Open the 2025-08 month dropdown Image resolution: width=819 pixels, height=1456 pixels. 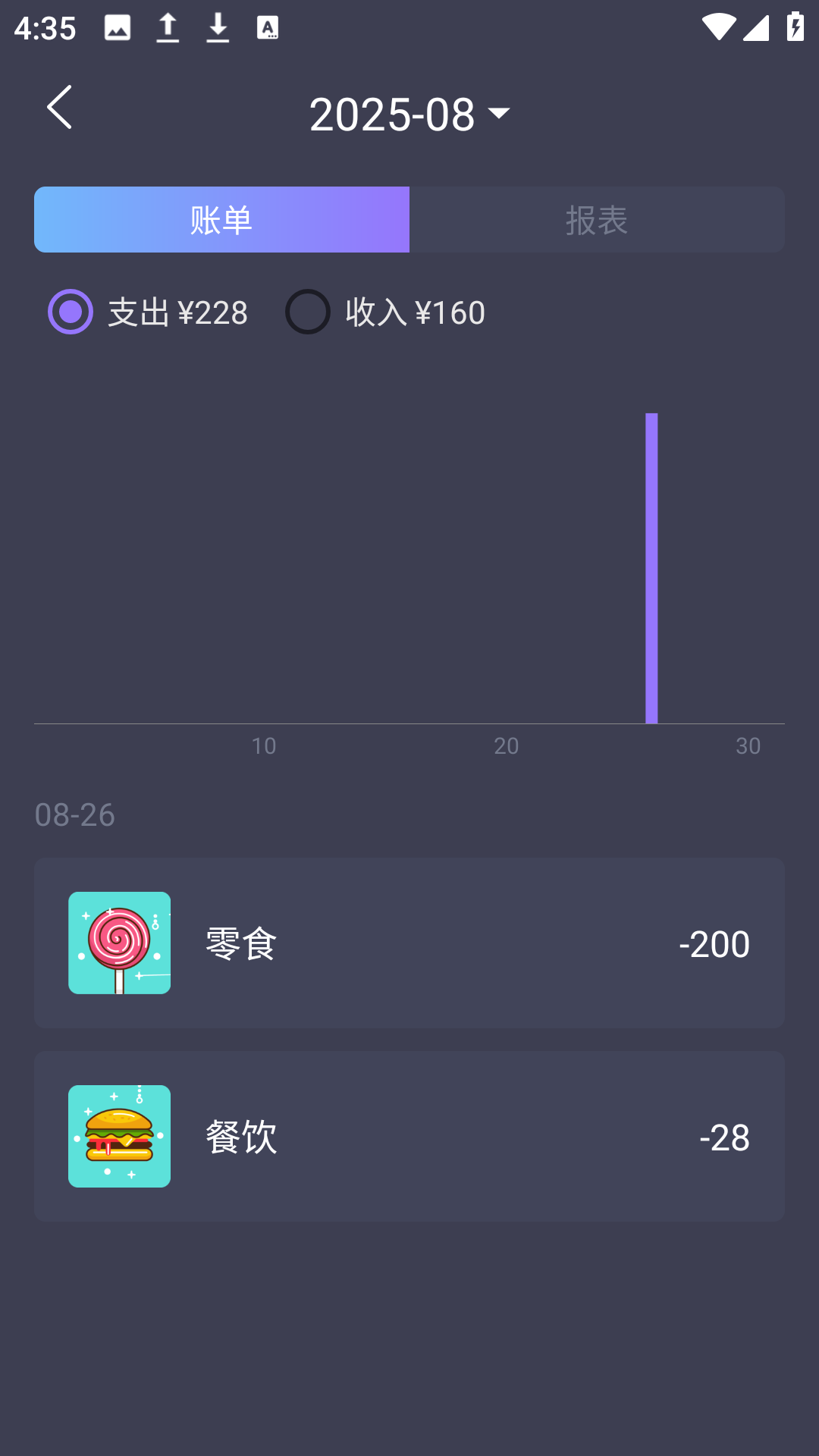tap(410, 114)
